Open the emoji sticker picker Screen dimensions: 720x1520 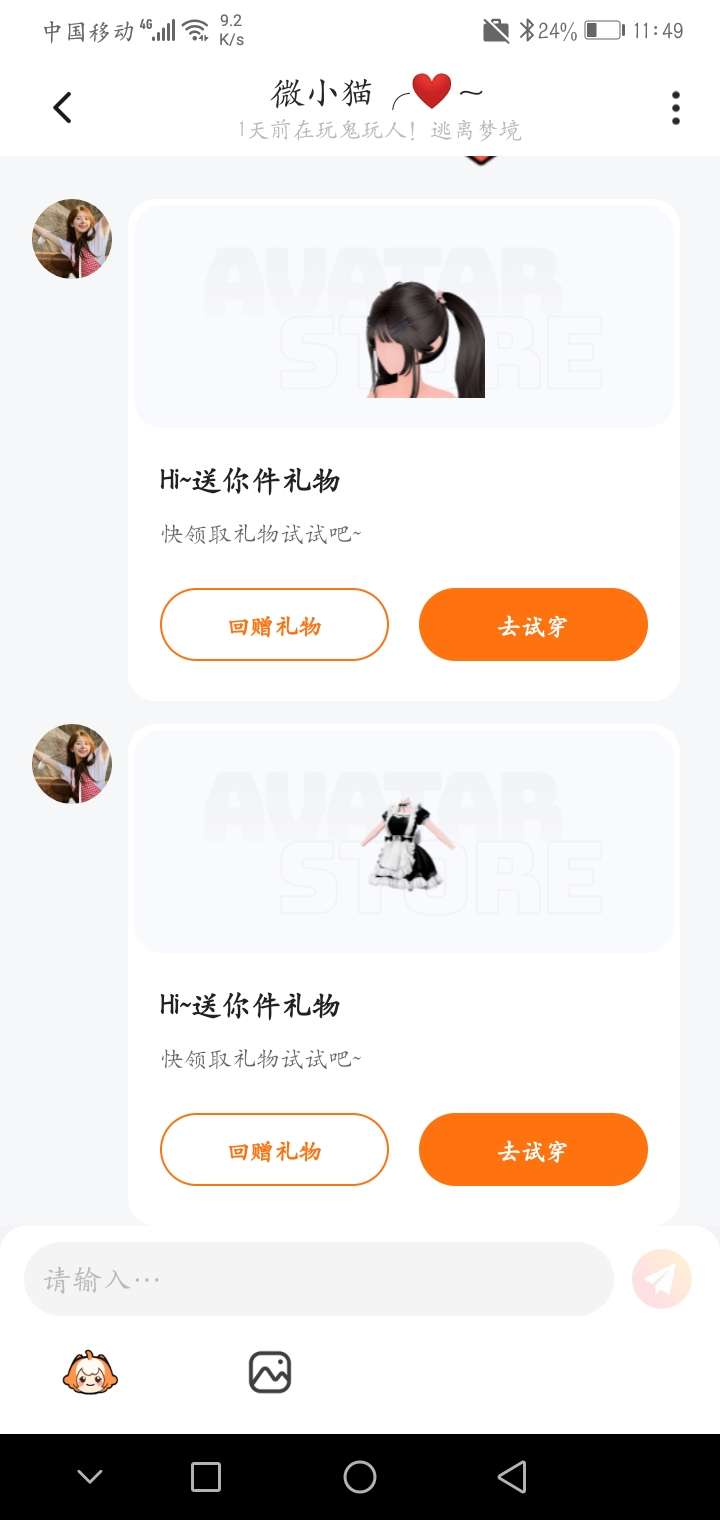coord(90,1372)
